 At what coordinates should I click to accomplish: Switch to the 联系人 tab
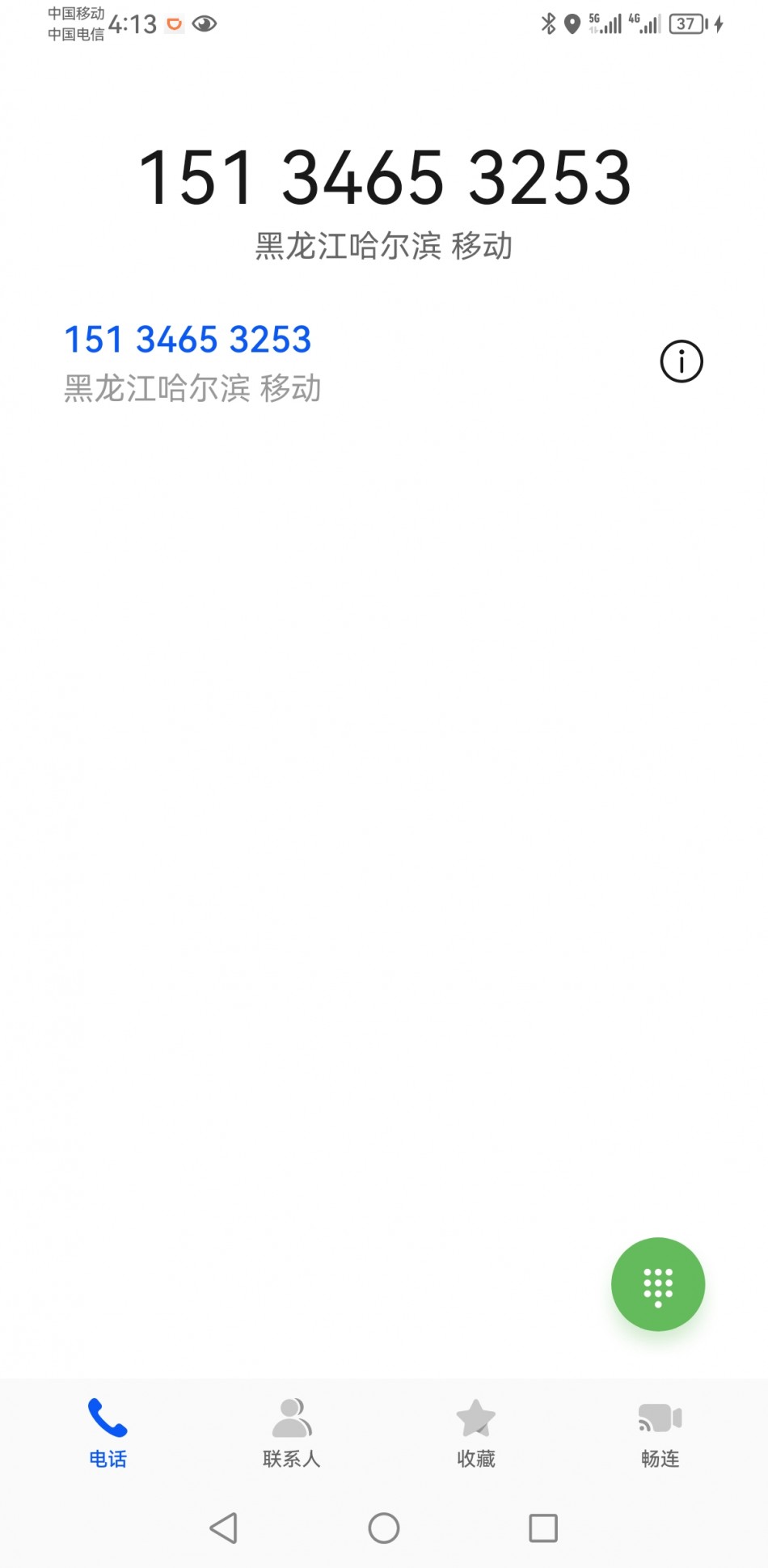coord(292,1433)
